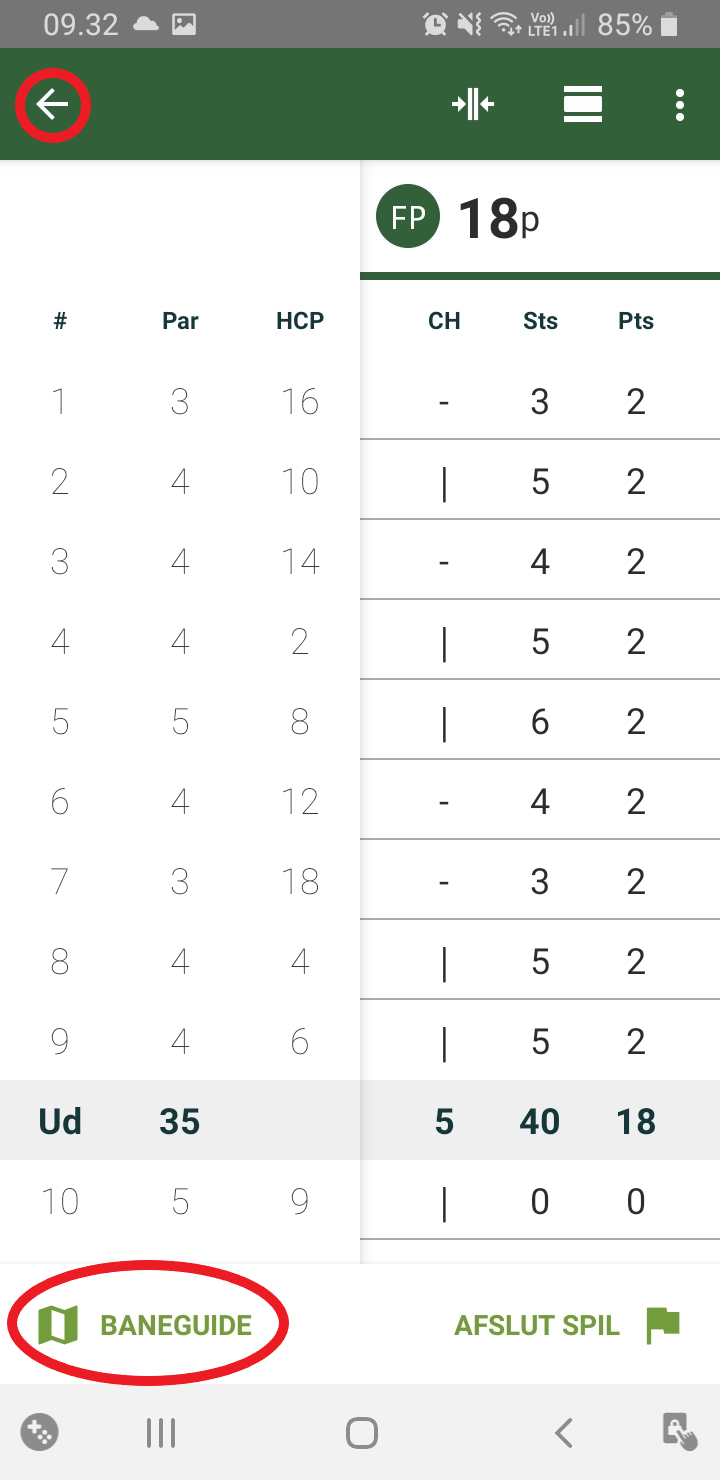Image resolution: width=720 pixels, height=1480 pixels.
Task: Tap the screen-write pen icon in navigation bar
Action: pos(680,1431)
